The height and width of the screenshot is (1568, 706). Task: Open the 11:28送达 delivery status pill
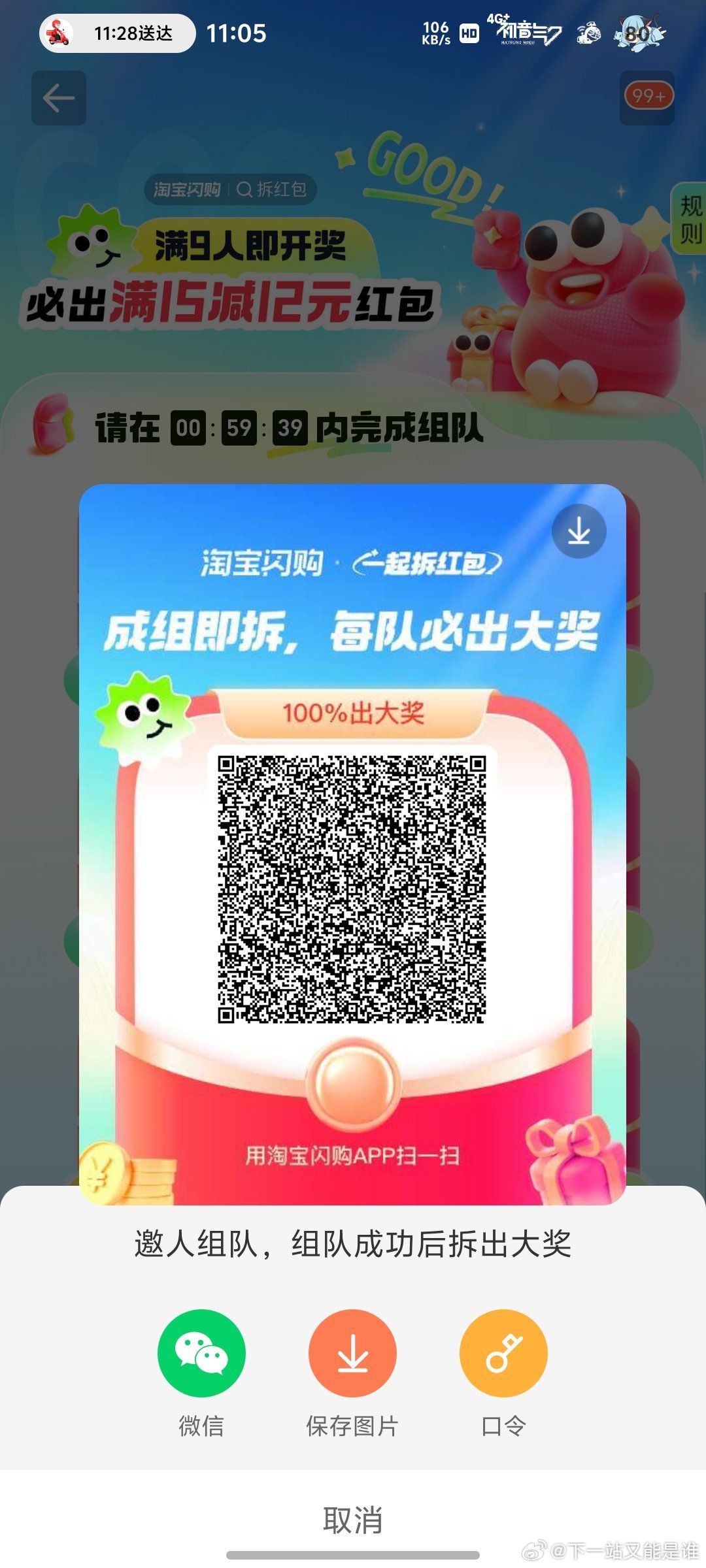[x=118, y=33]
